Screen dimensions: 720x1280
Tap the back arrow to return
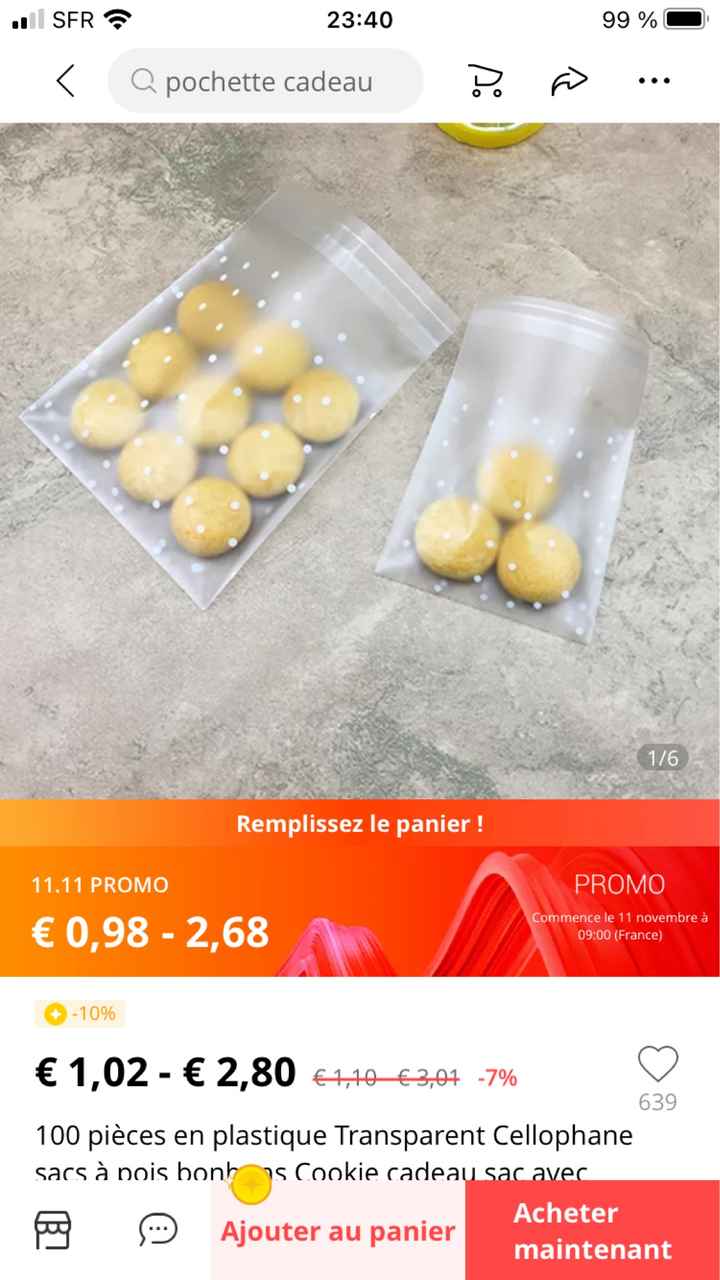[x=66, y=81]
